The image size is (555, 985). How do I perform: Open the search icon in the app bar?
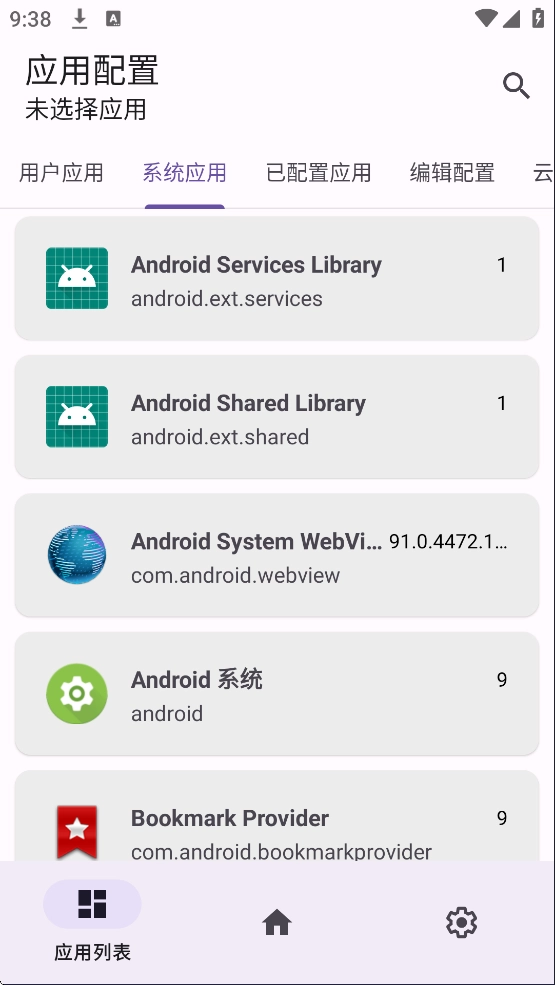point(516,85)
